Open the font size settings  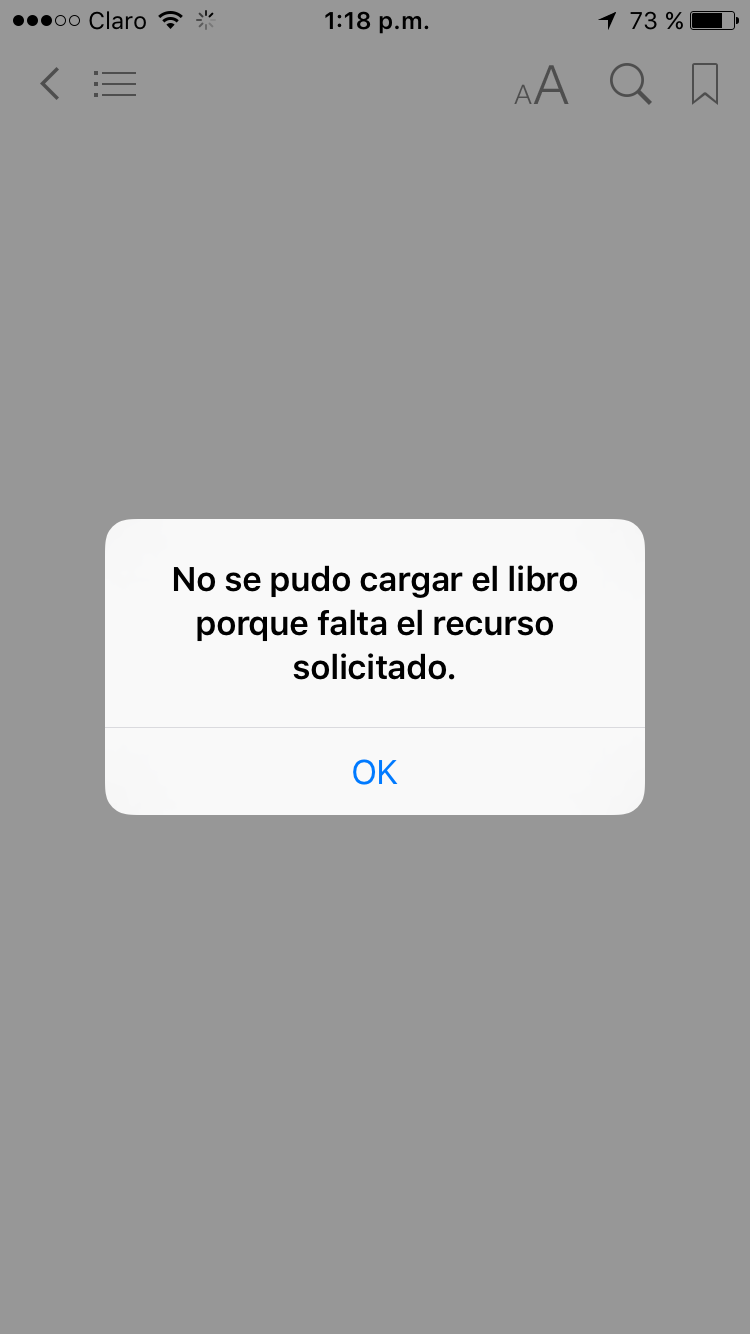coord(541,86)
